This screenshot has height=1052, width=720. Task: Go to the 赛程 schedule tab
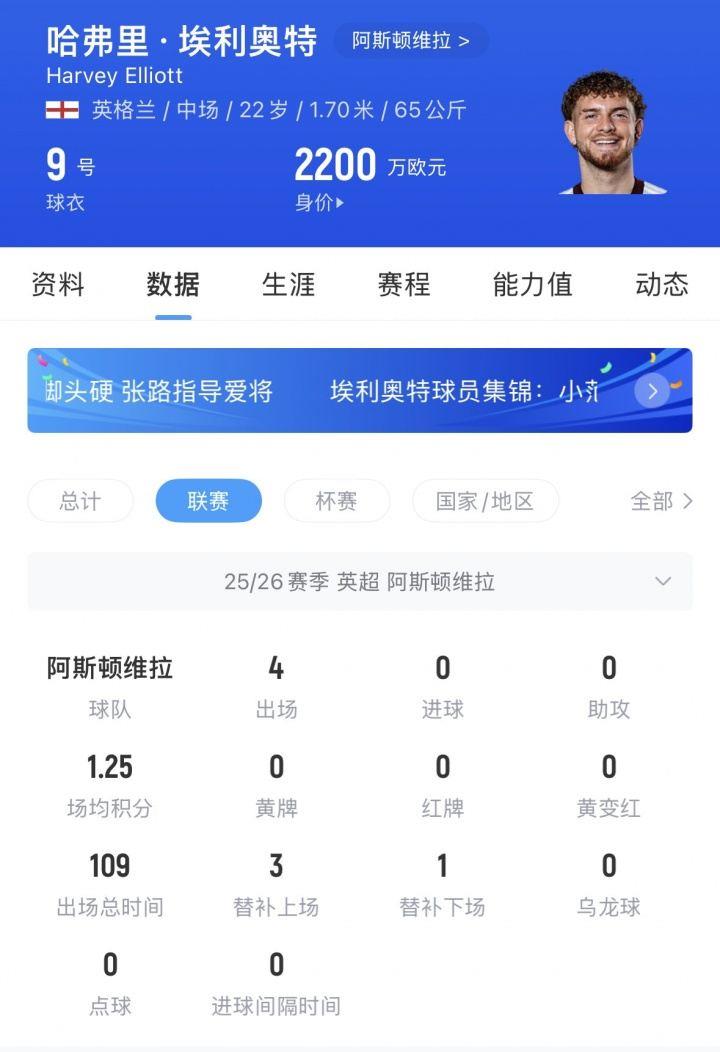[404, 284]
